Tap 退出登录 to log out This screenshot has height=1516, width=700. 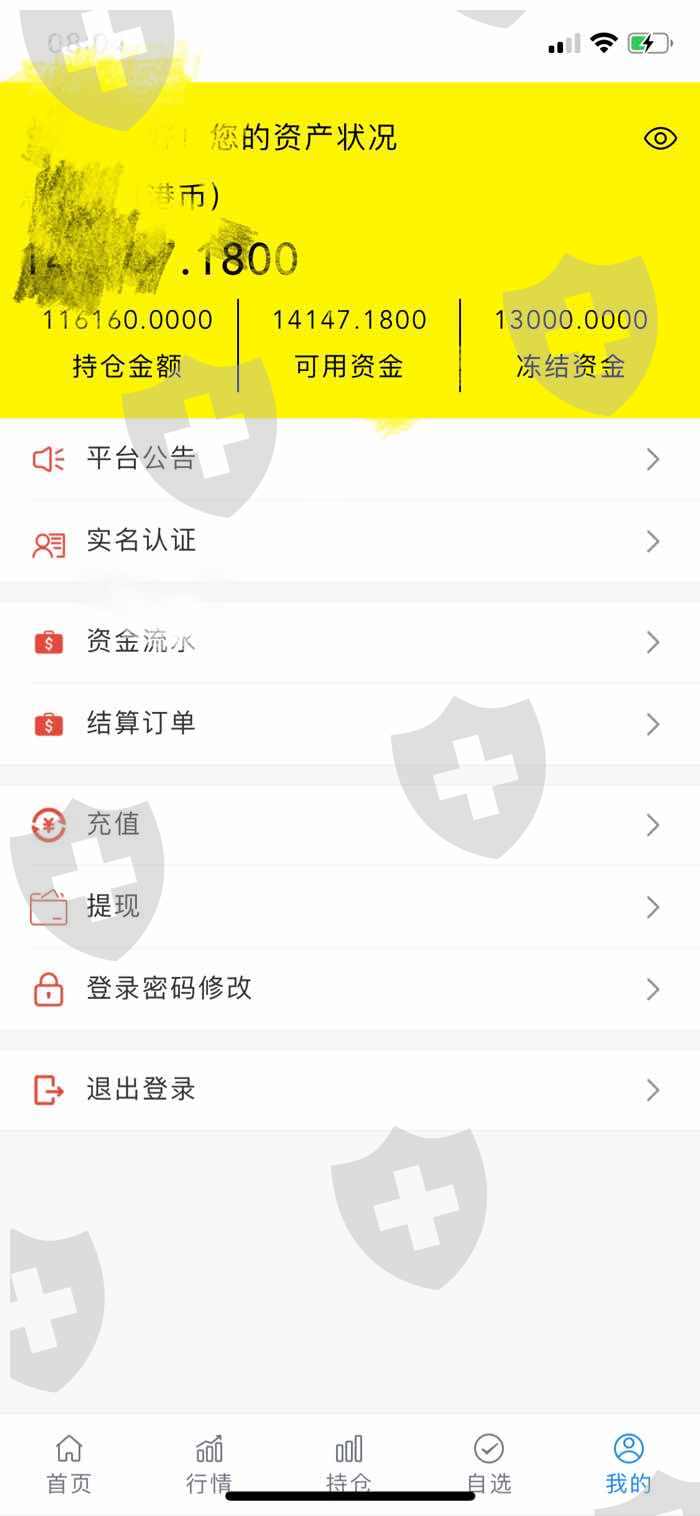(x=350, y=1090)
